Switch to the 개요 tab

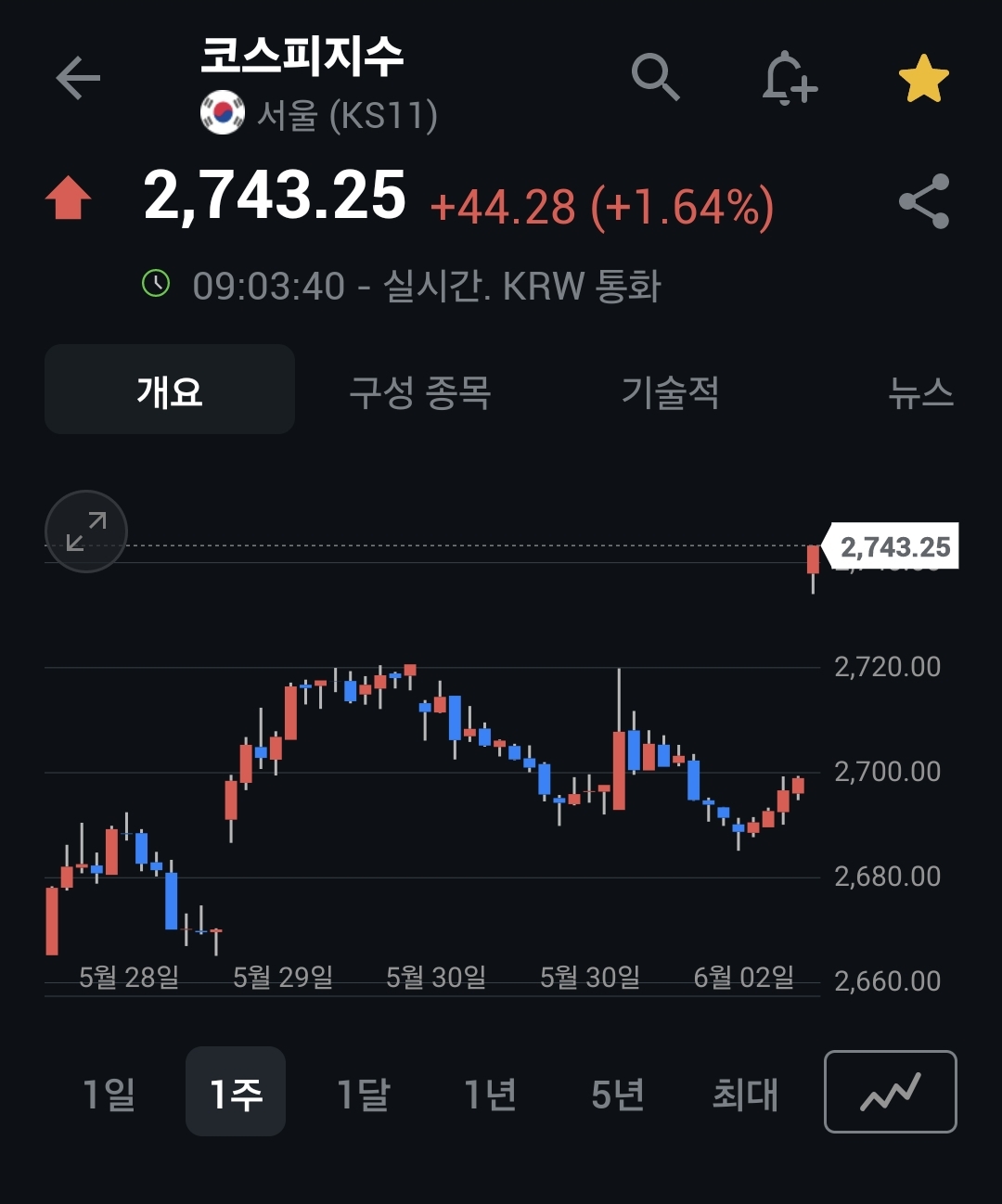click(170, 391)
